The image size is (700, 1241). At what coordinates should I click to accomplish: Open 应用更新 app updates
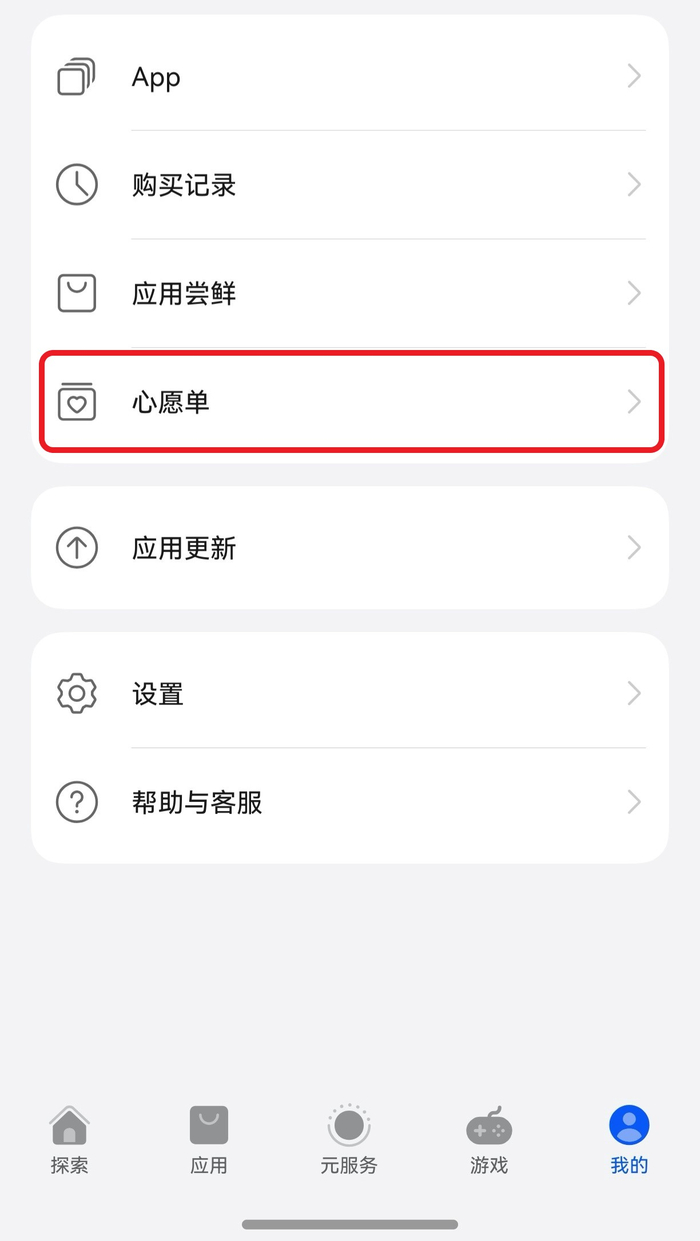tap(350, 548)
